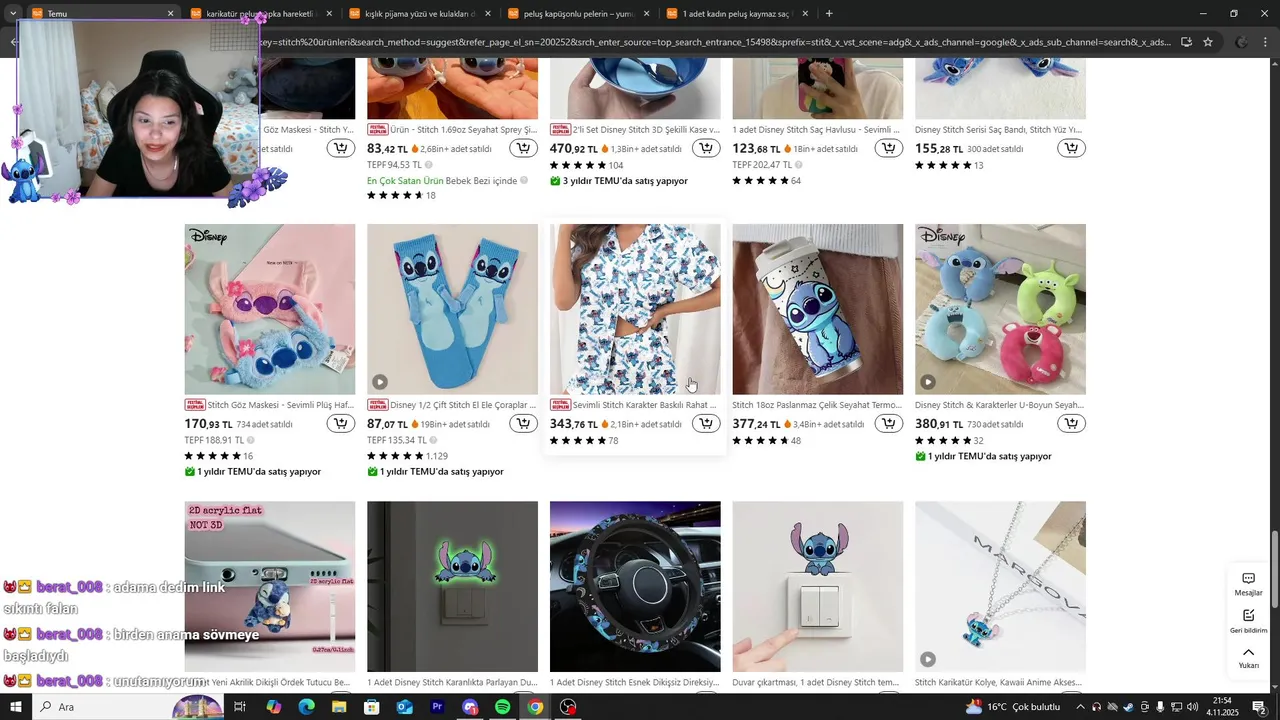Open the Disney Stitch U-Boyun neck pillow product
This screenshot has height=720, width=1280.
tap(1000, 309)
